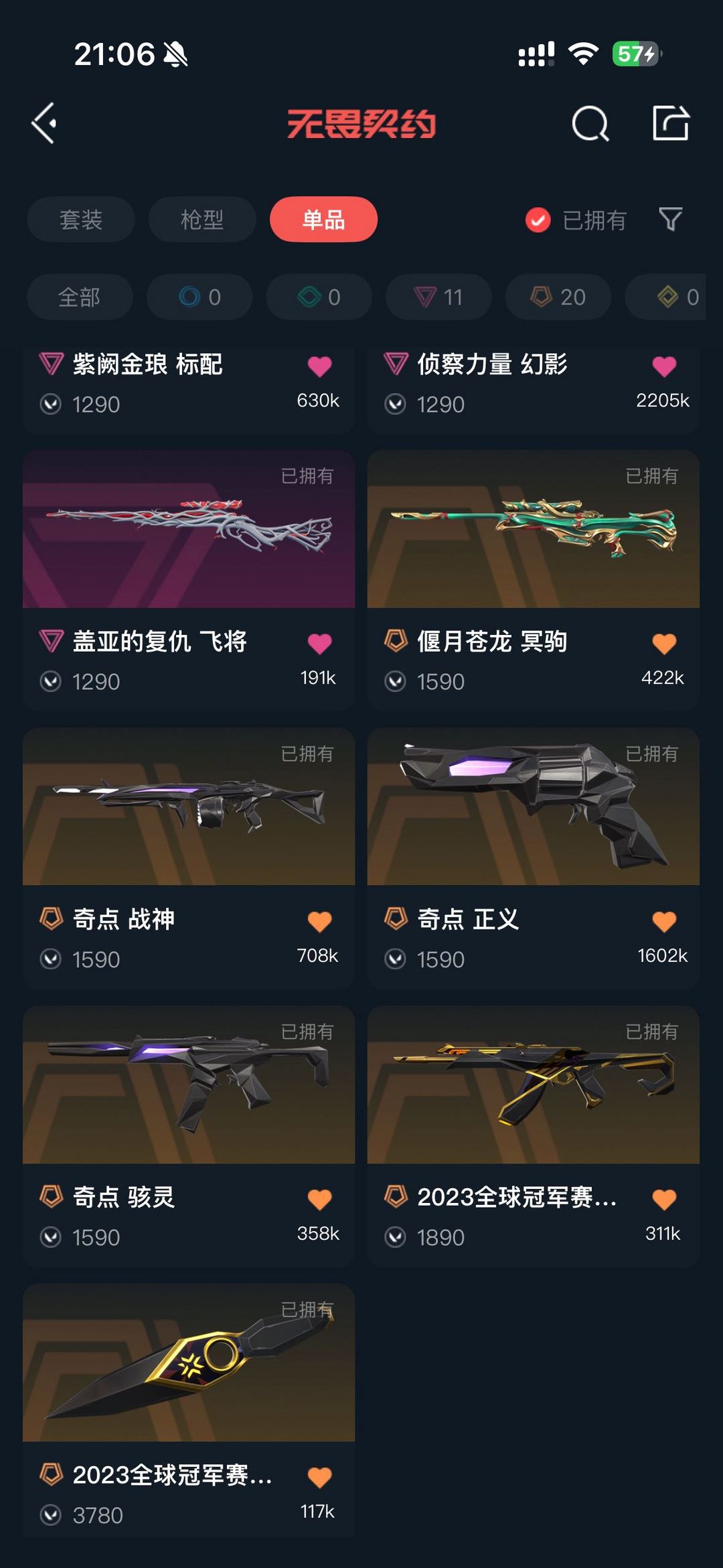
Task: Like the 奇点 正义 skin
Action: 664,922
